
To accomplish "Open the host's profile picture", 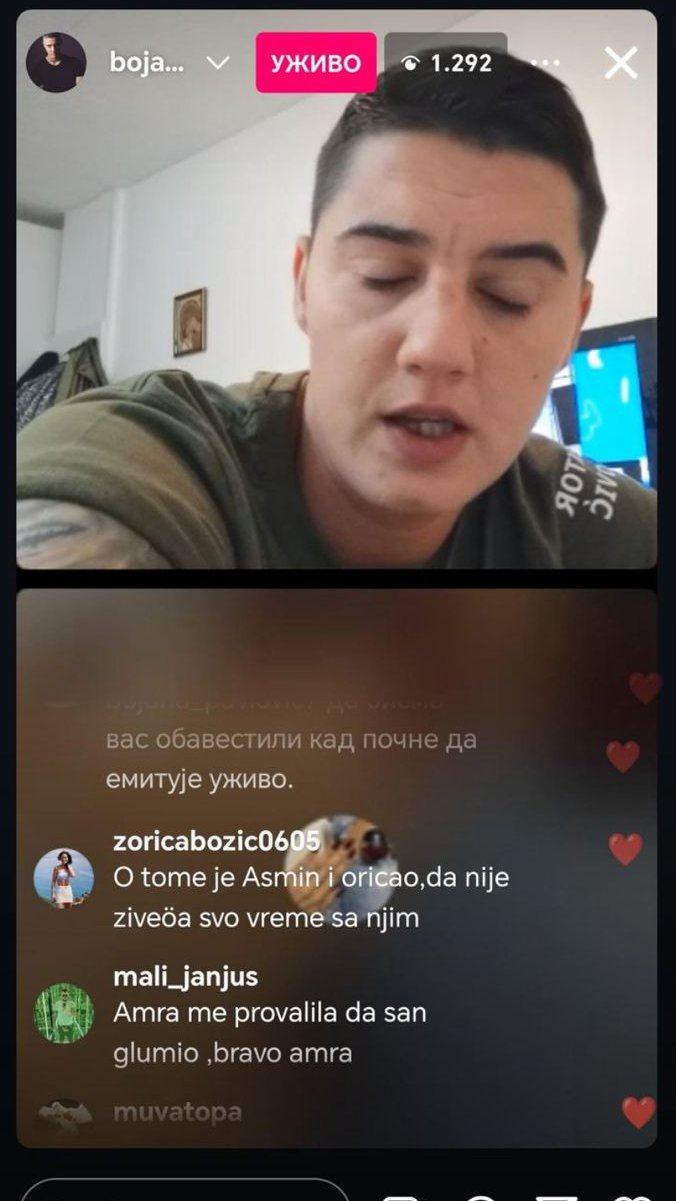I will coord(56,63).
